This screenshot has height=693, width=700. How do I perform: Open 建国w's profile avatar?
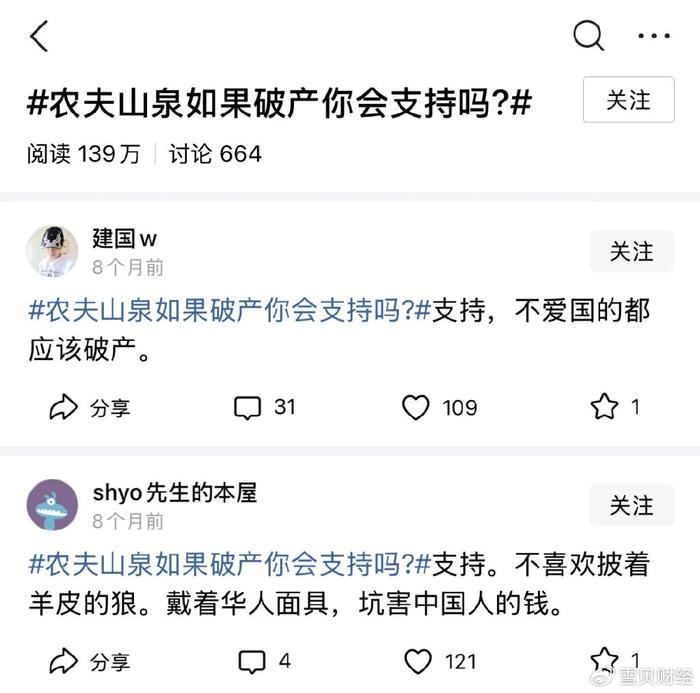[x=52, y=251]
